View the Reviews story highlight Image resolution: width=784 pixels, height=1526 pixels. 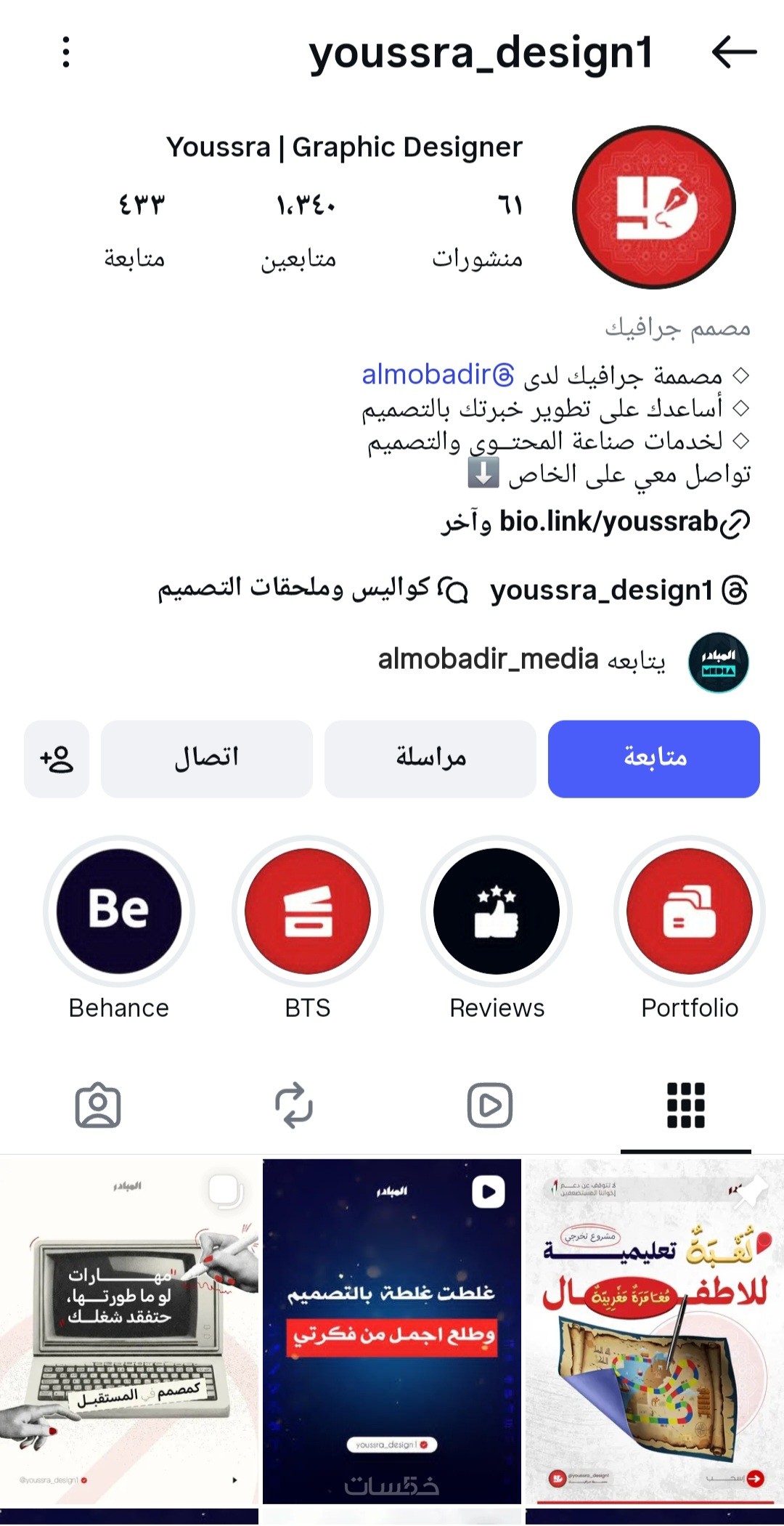pyautogui.click(x=497, y=912)
